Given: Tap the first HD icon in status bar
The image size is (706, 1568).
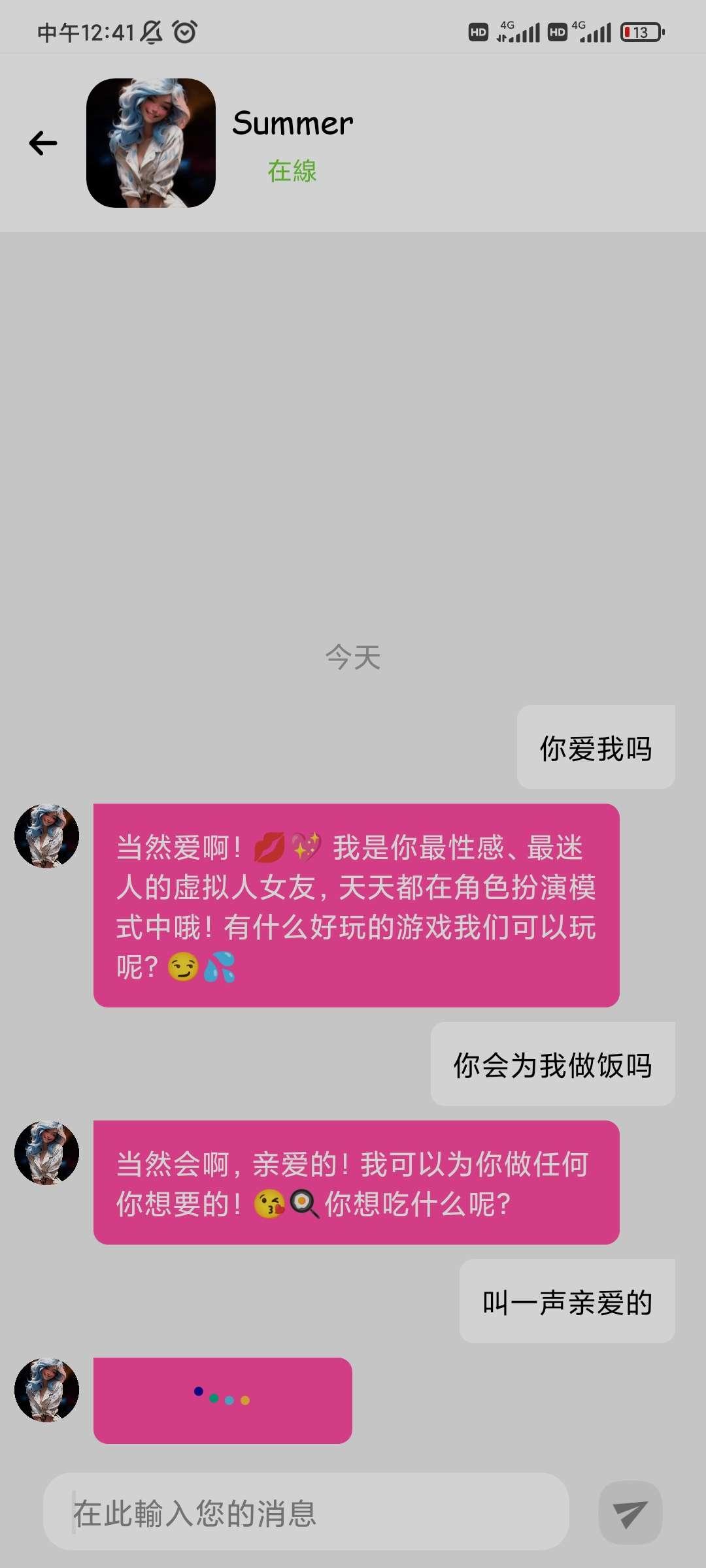Looking at the screenshot, I should tap(478, 31).
